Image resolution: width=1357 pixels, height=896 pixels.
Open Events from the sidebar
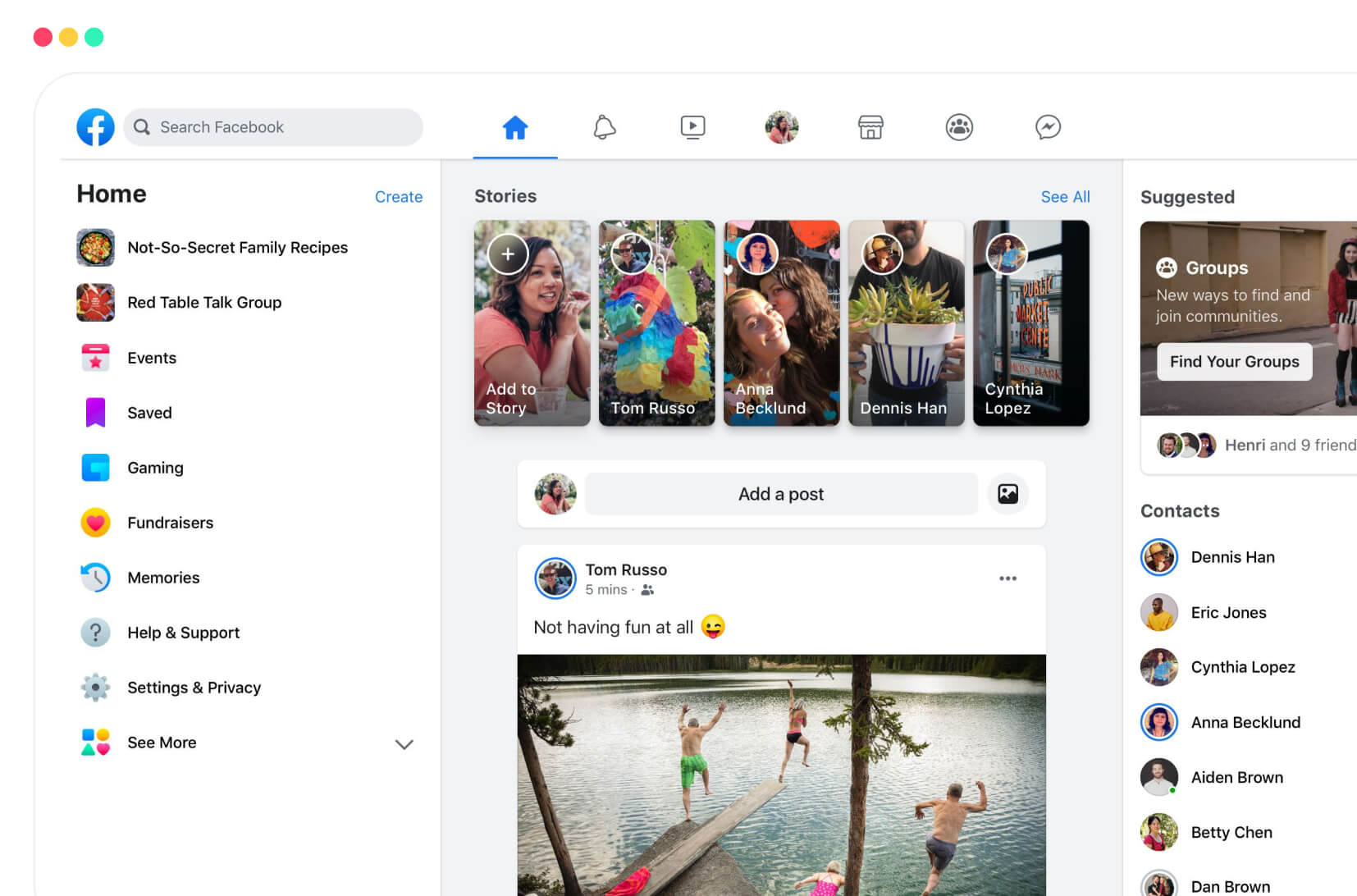[152, 358]
